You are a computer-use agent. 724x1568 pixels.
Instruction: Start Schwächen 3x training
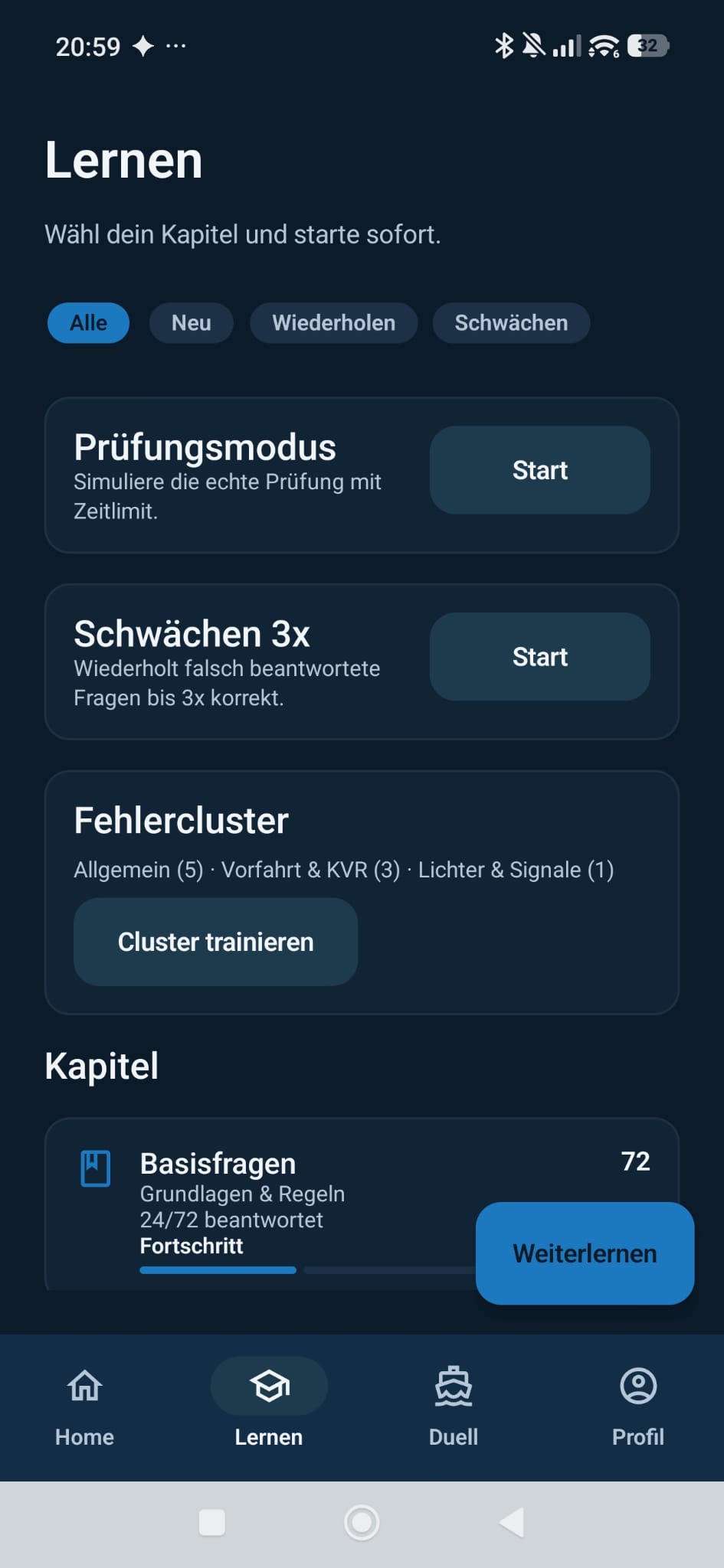[x=539, y=657]
